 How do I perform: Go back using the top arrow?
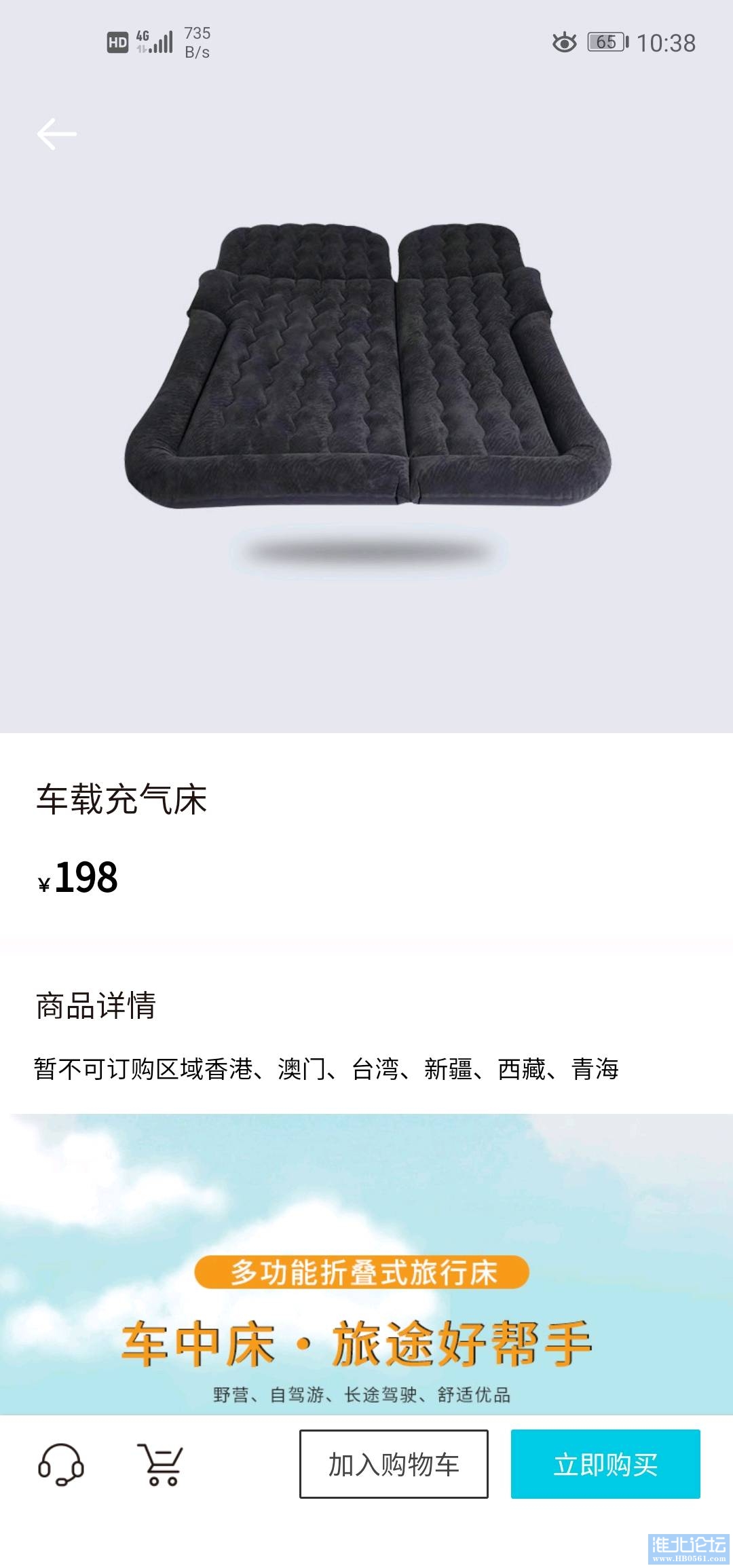pos(56,134)
